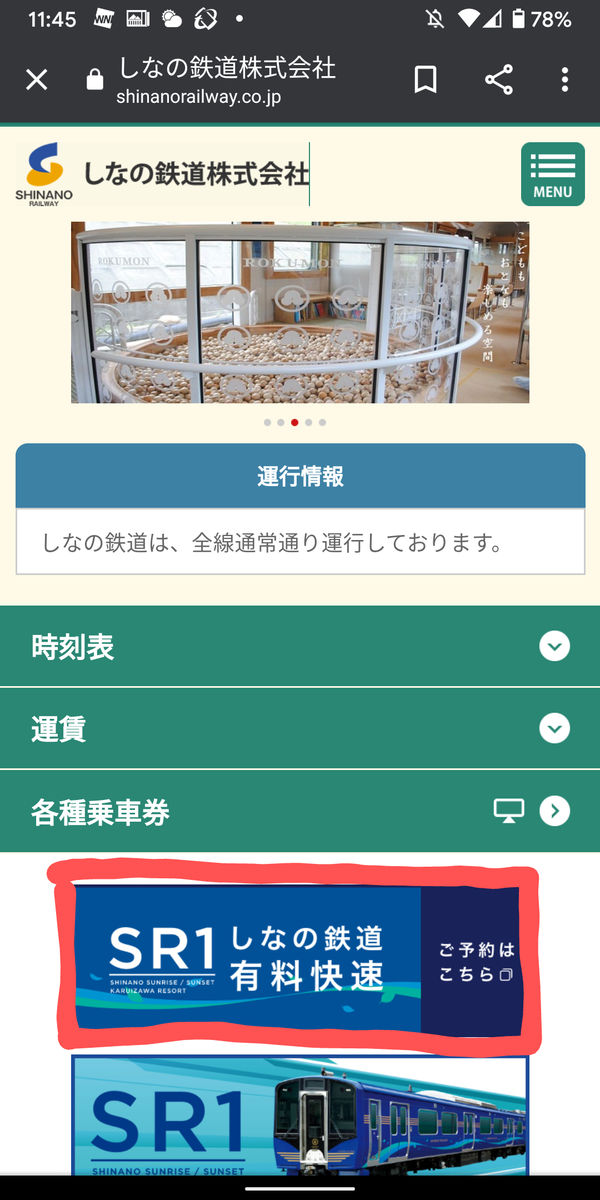
Task: Select the third carousel page dot
Action: click(294, 422)
